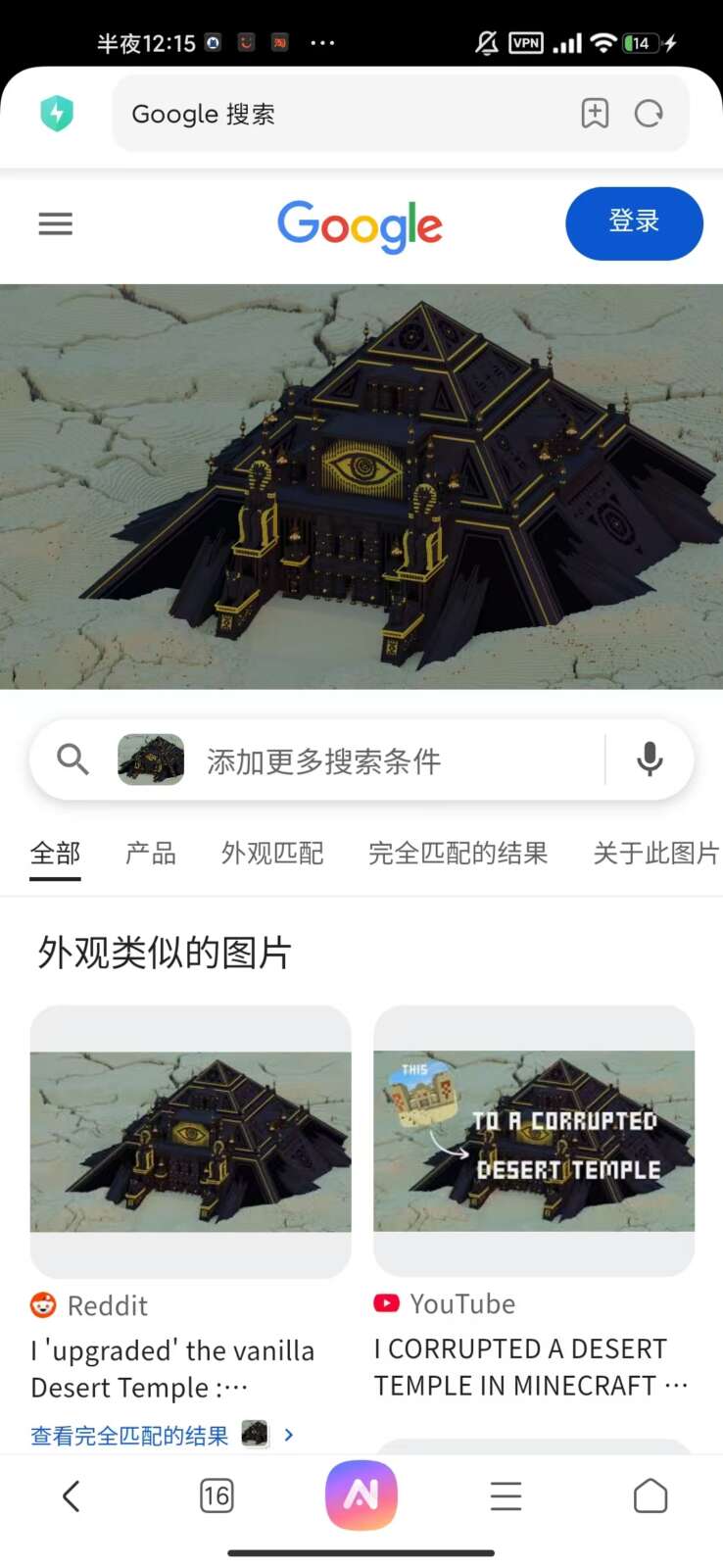
Task: Tap the 添加更多搜索条件 search field
Action: pos(392,760)
